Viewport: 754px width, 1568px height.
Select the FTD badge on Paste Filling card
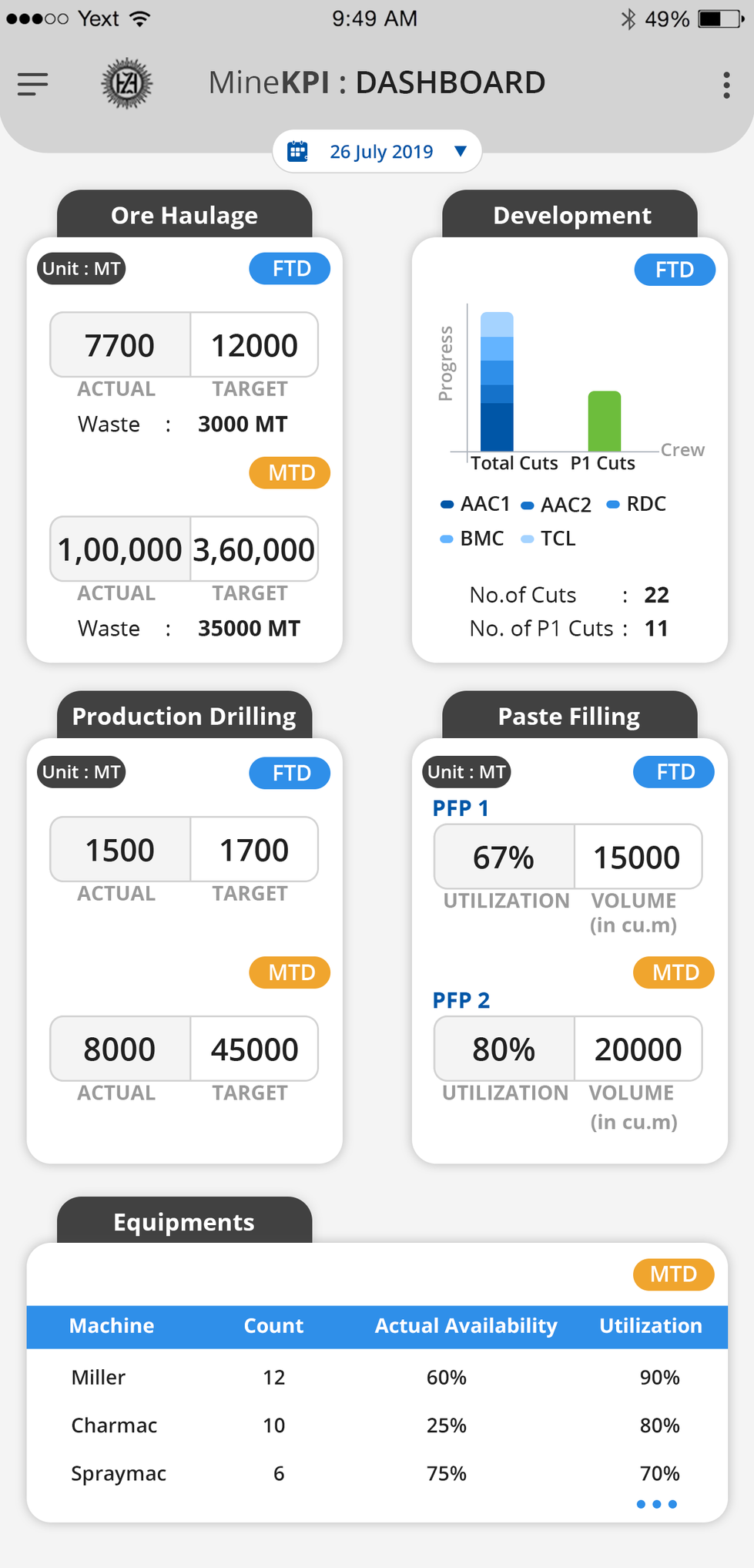point(673,771)
